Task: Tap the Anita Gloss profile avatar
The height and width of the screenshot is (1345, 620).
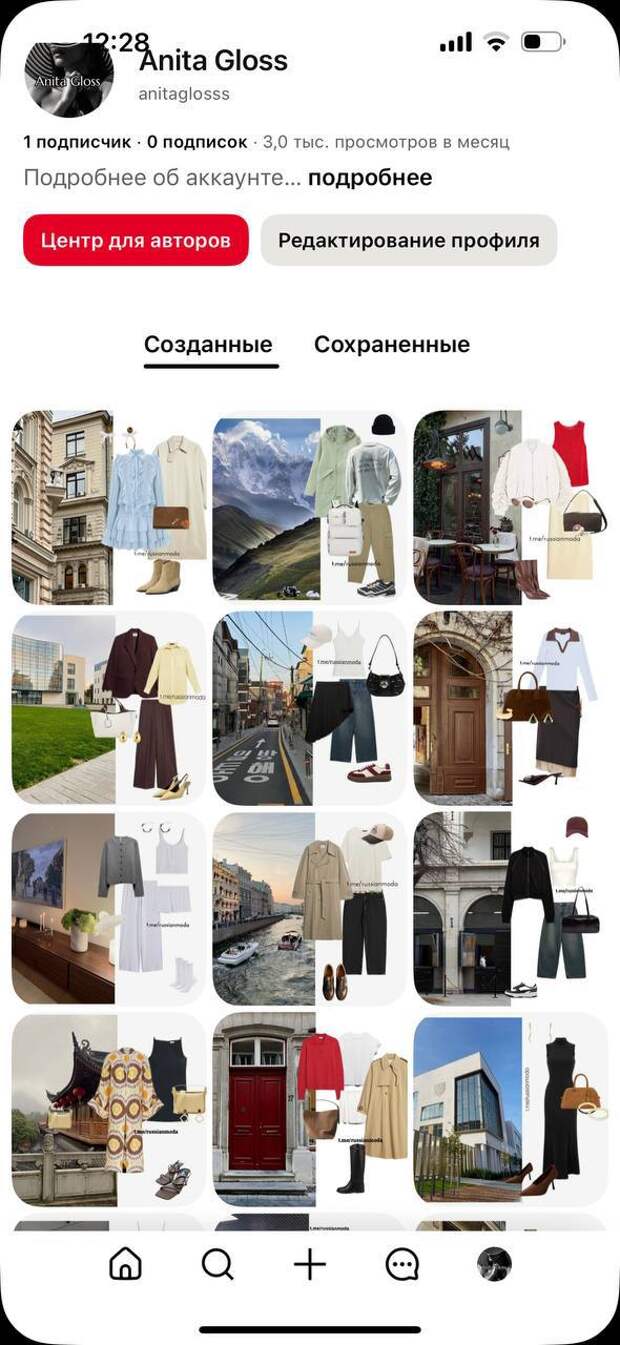Action: [x=68, y=79]
